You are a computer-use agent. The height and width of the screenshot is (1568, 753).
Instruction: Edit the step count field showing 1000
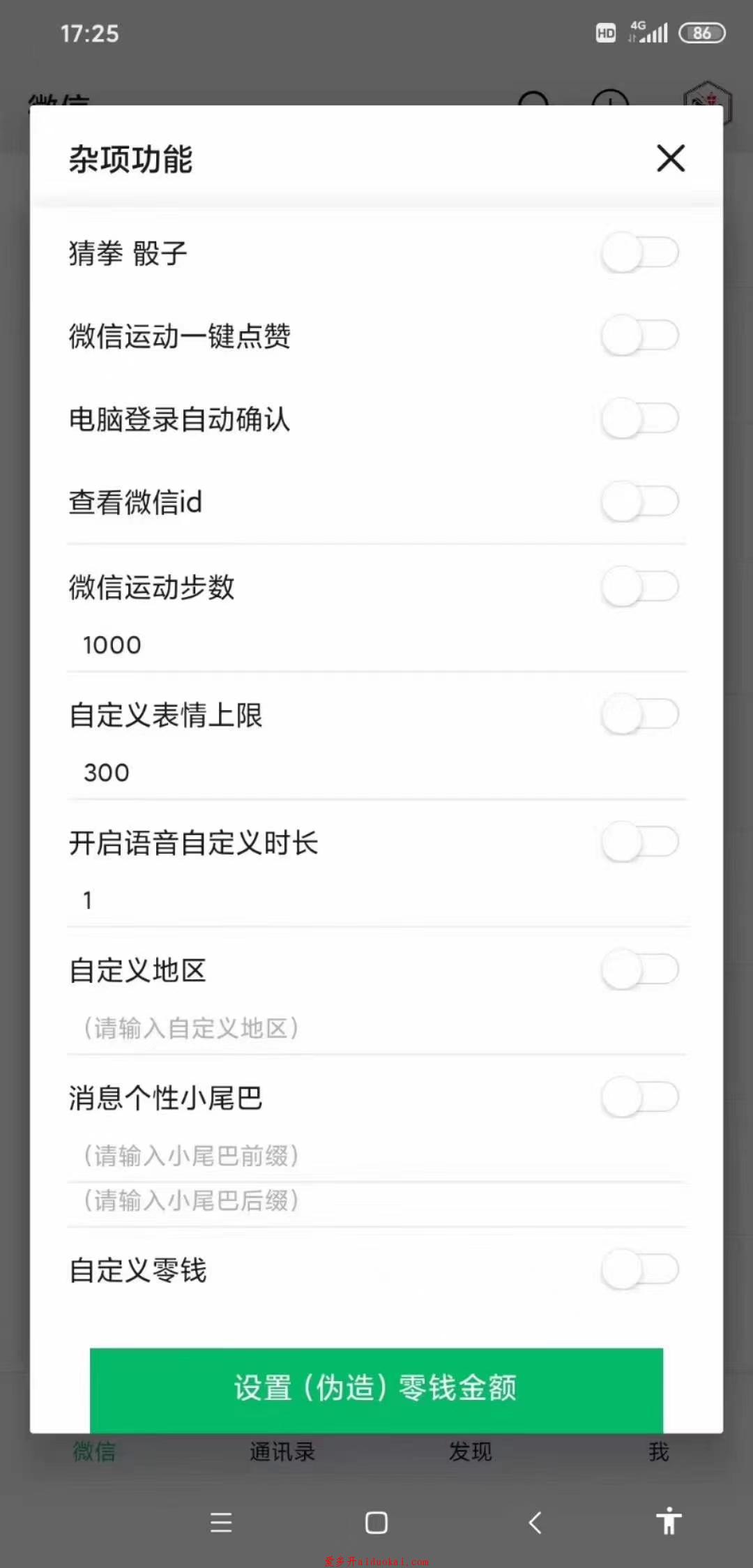click(376, 644)
